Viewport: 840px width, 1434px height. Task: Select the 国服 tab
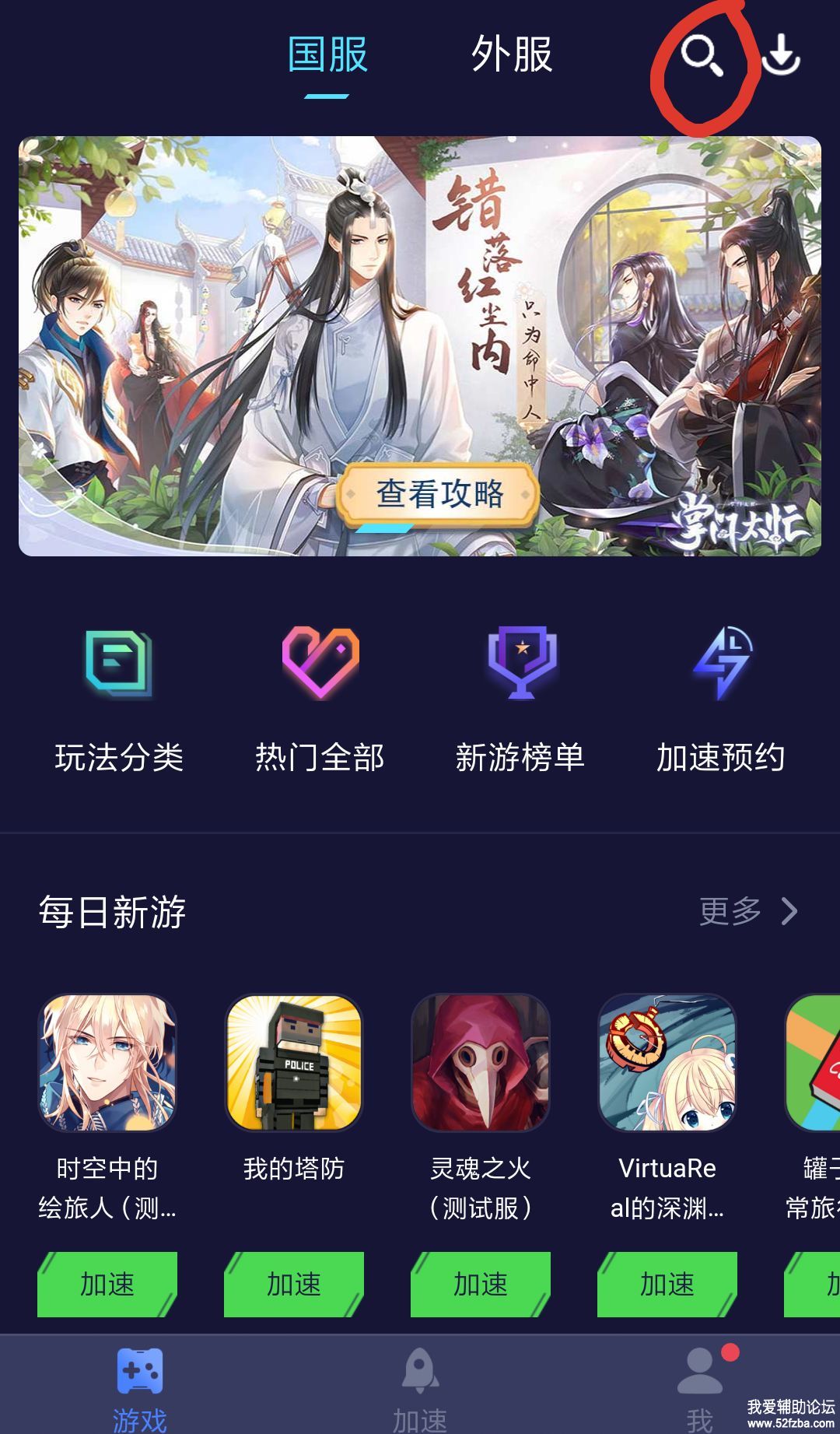coord(327,55)
